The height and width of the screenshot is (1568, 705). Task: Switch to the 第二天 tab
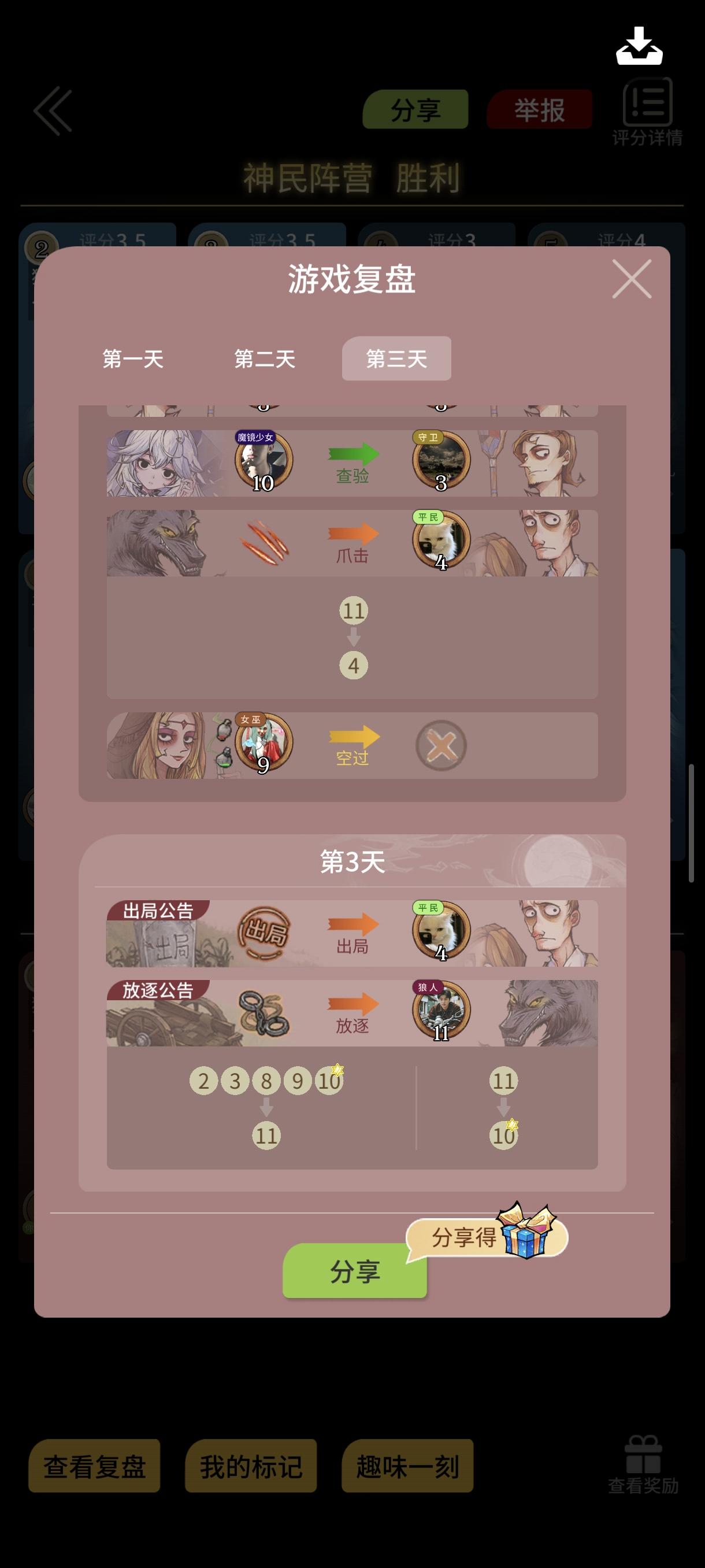tap(265, 359)
